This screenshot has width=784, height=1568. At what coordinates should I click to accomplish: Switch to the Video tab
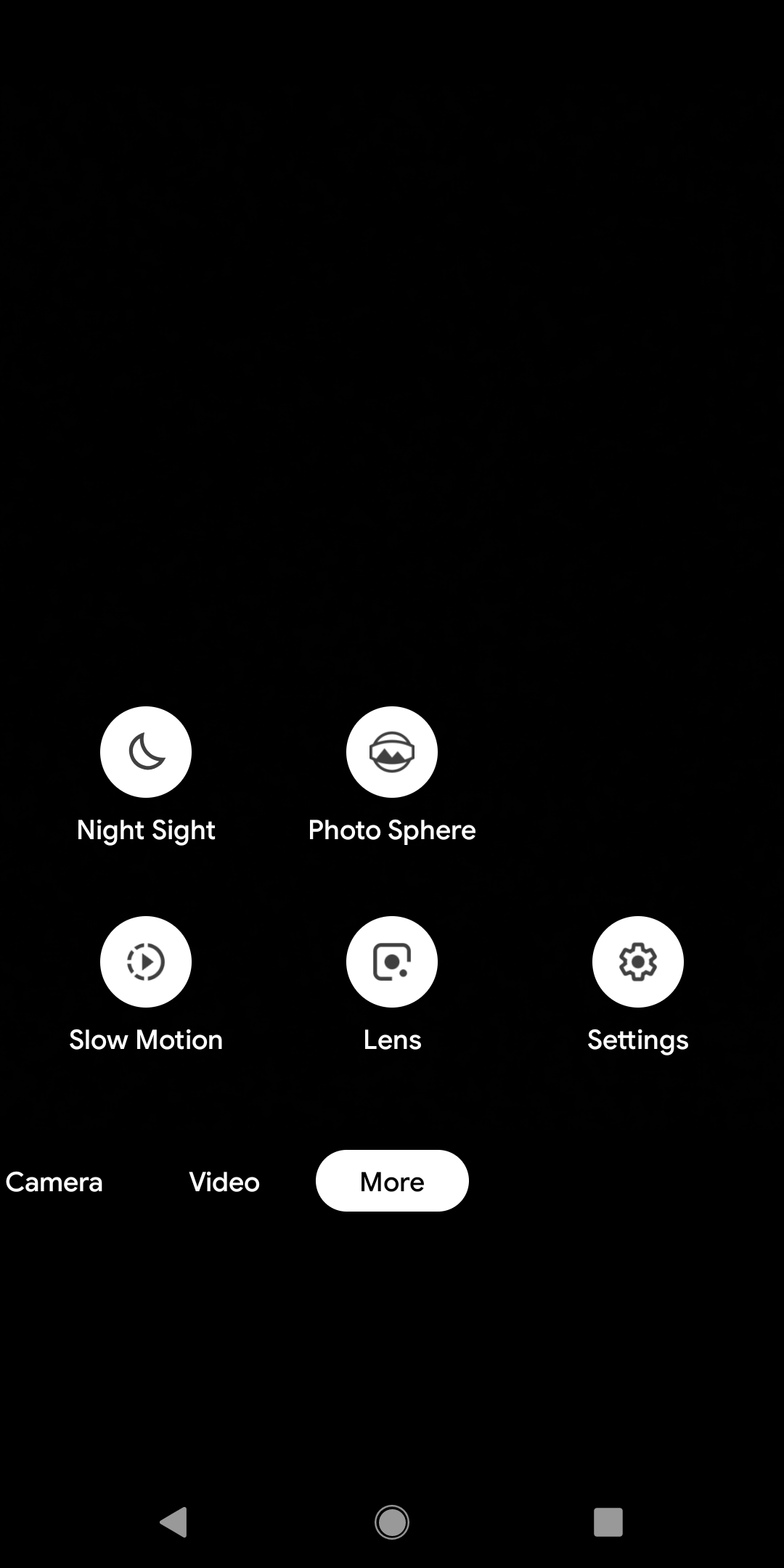[224, 1182]
